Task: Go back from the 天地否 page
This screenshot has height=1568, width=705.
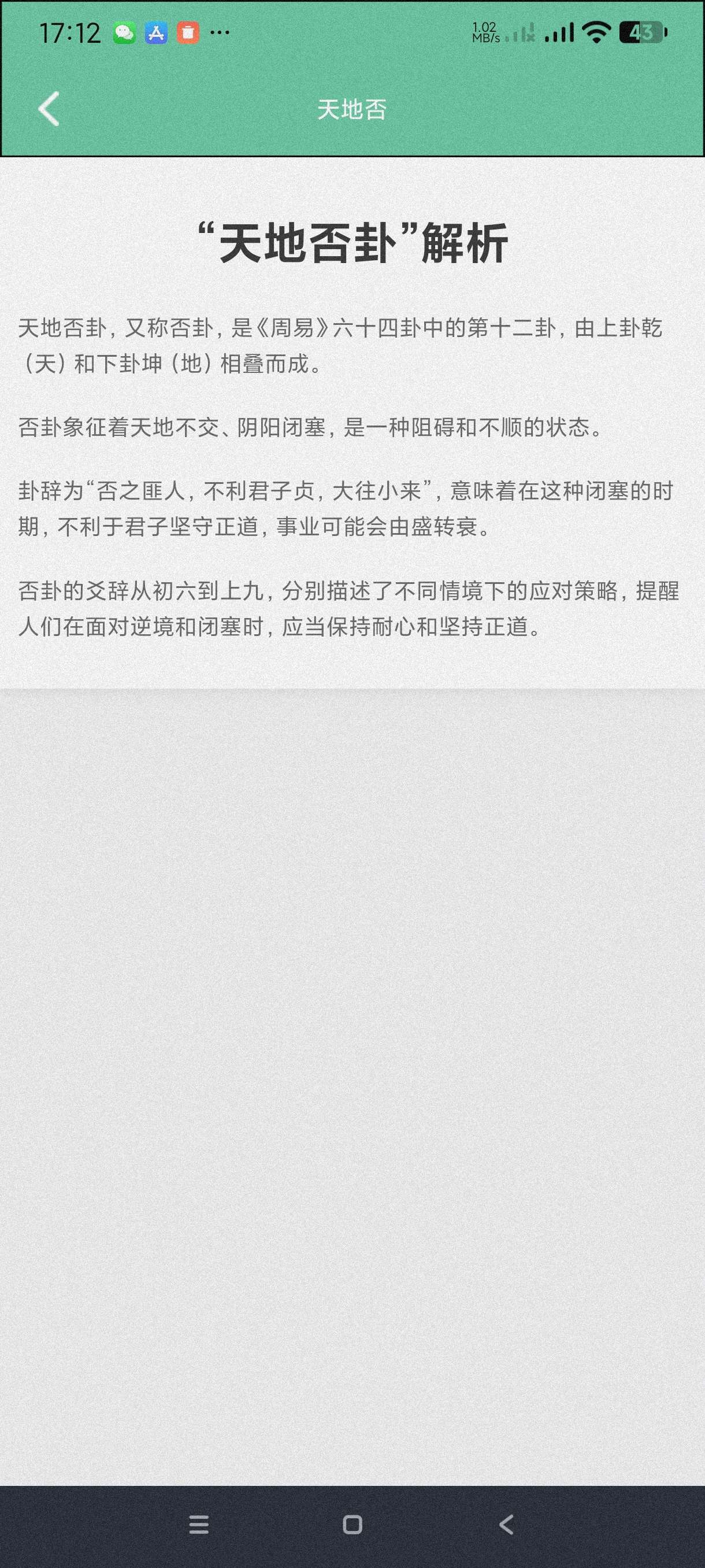Action: tap(49, 109)
